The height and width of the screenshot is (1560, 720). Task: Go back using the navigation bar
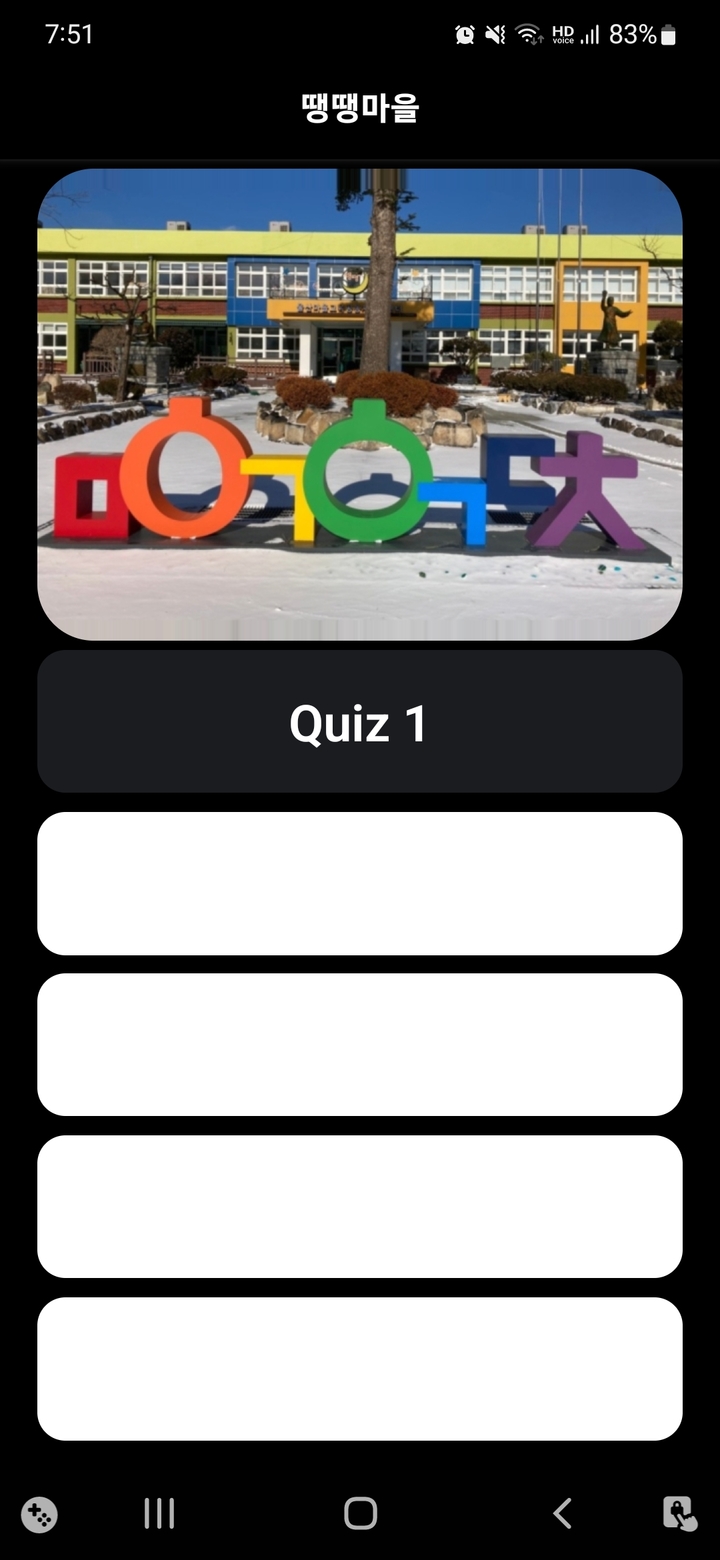[562, 1513]
